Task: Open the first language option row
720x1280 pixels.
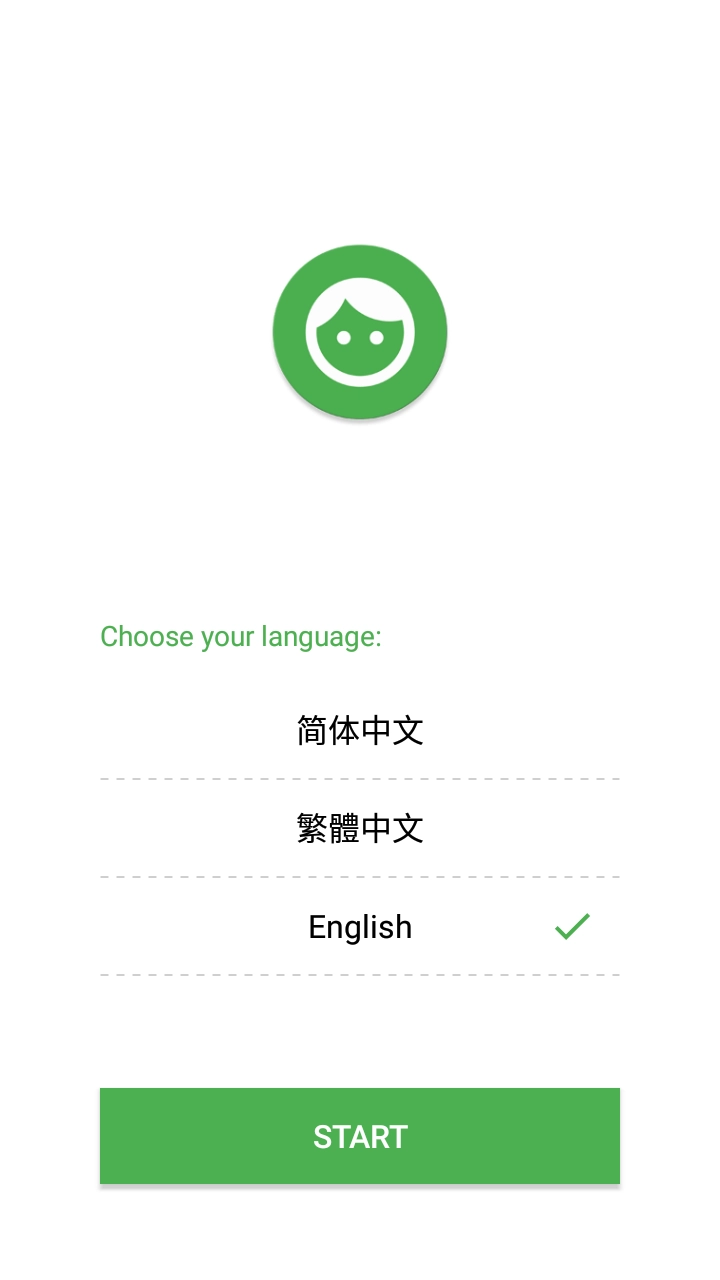Action: (360, 731)
